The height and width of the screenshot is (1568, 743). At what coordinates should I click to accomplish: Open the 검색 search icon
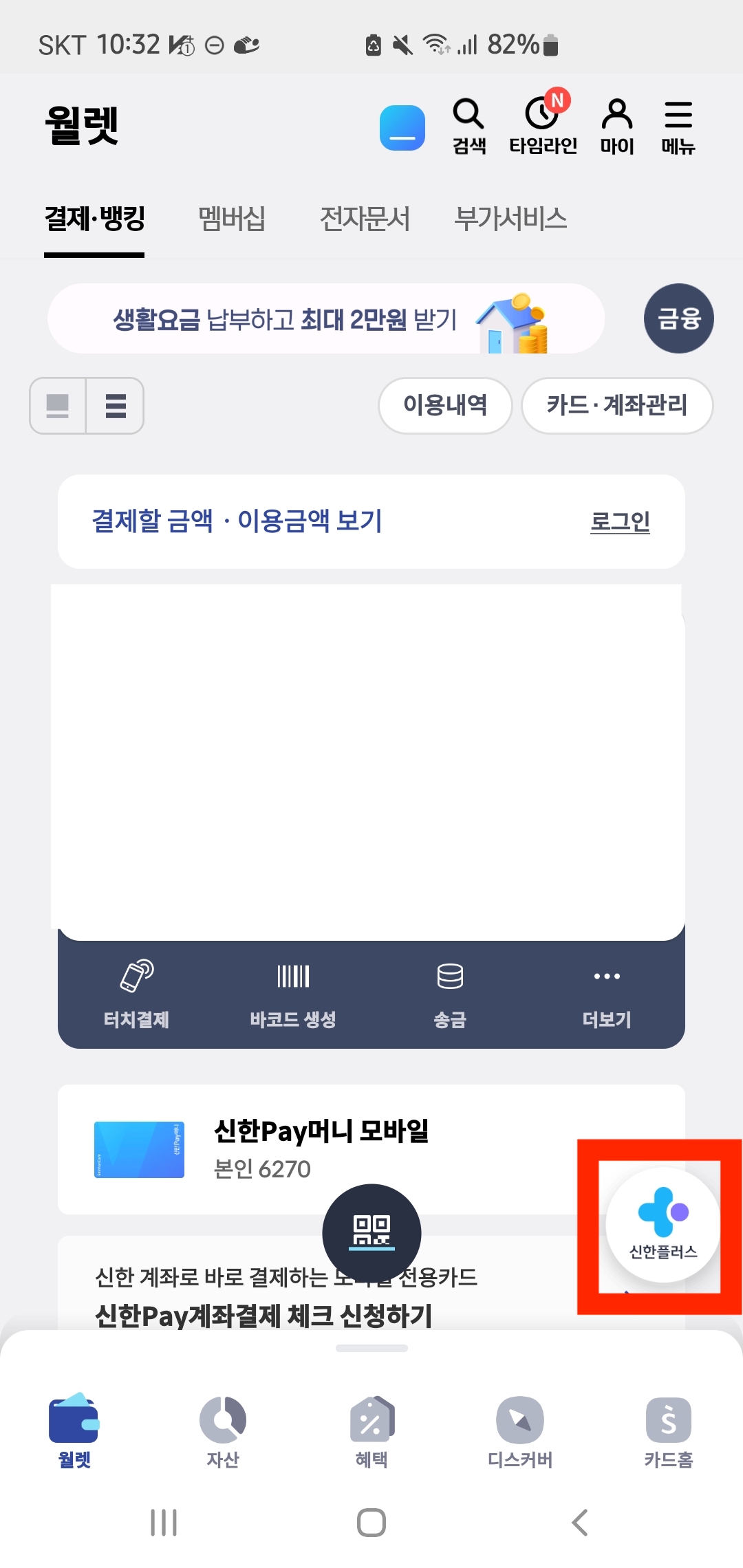tap(468, 126)
